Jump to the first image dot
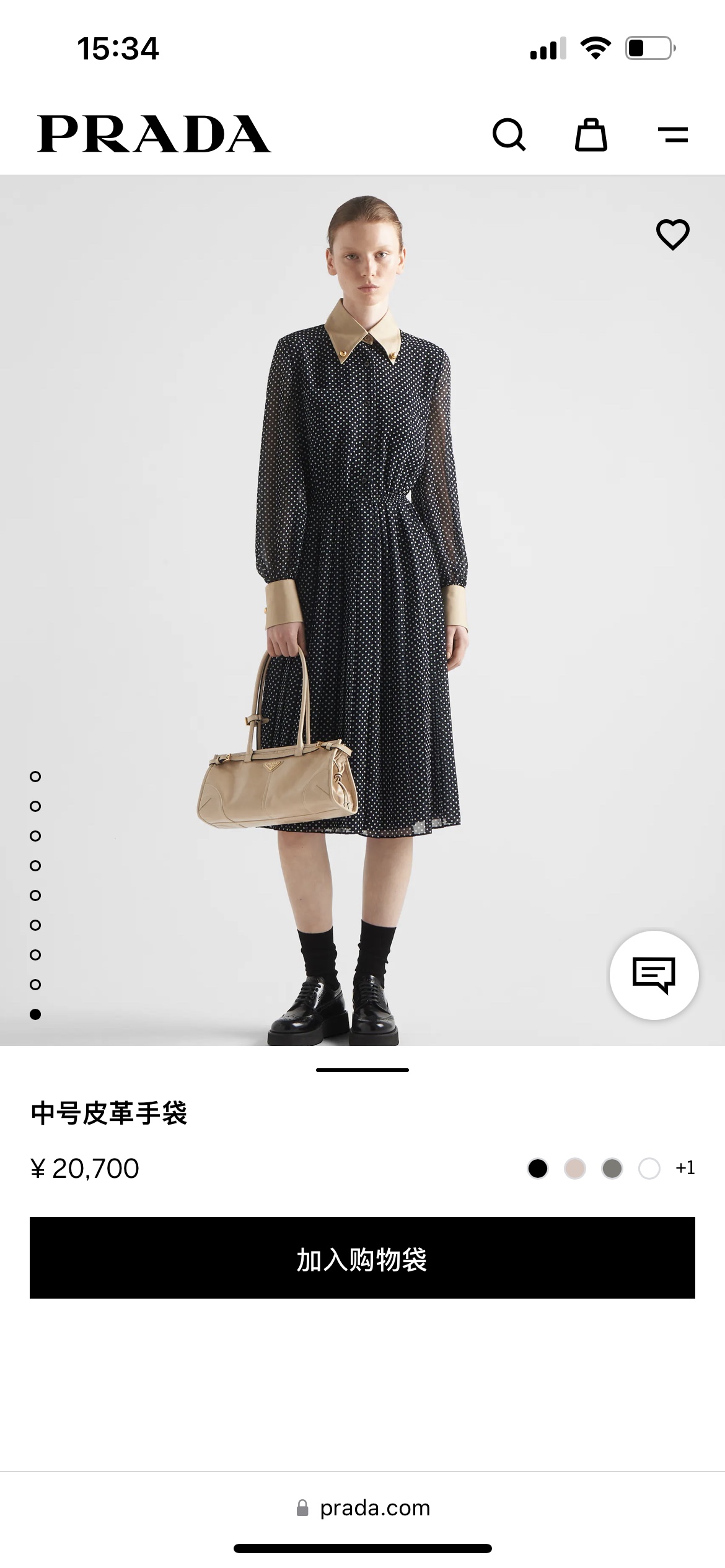 point(35,777)
